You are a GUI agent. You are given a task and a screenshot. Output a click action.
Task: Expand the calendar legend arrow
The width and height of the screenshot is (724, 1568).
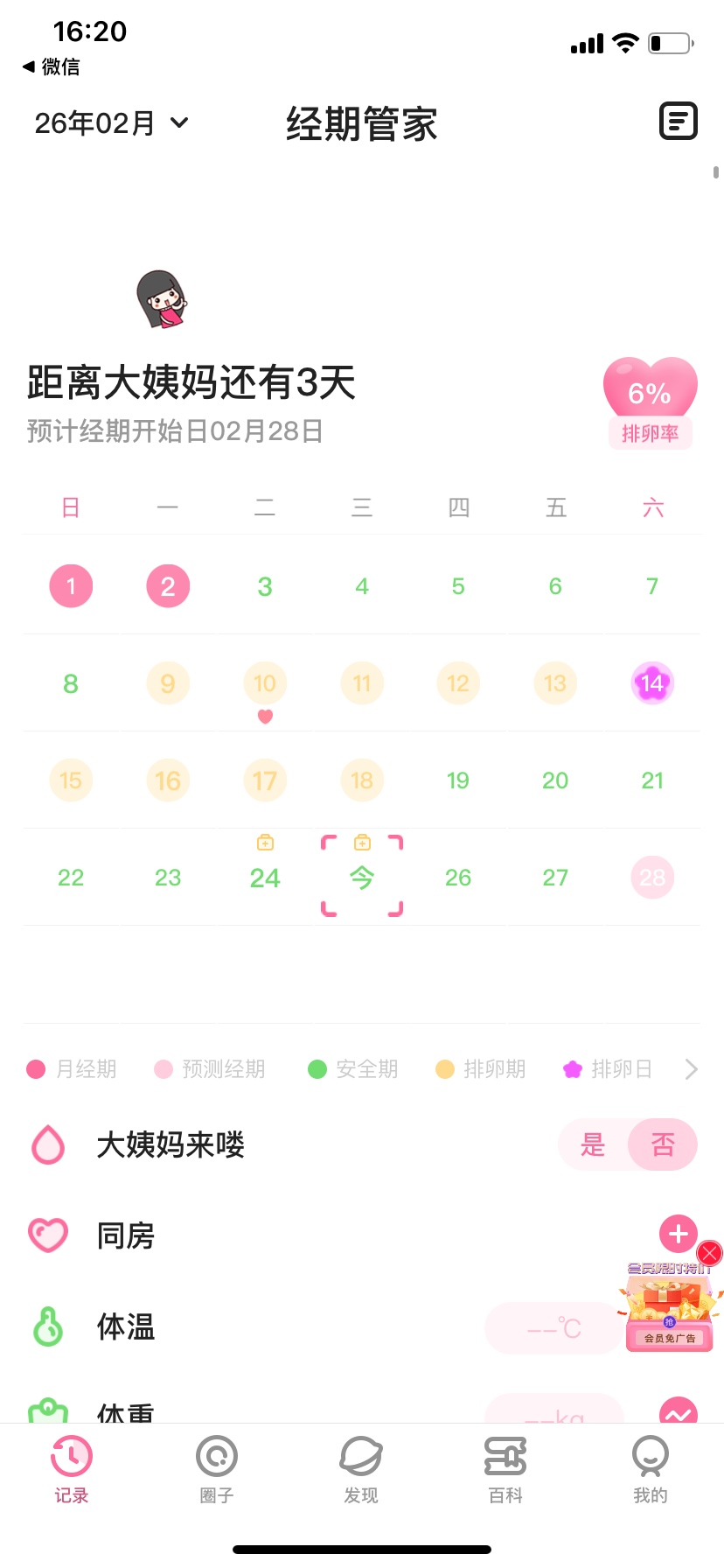pyautogui.click(x=691, y=1069)
